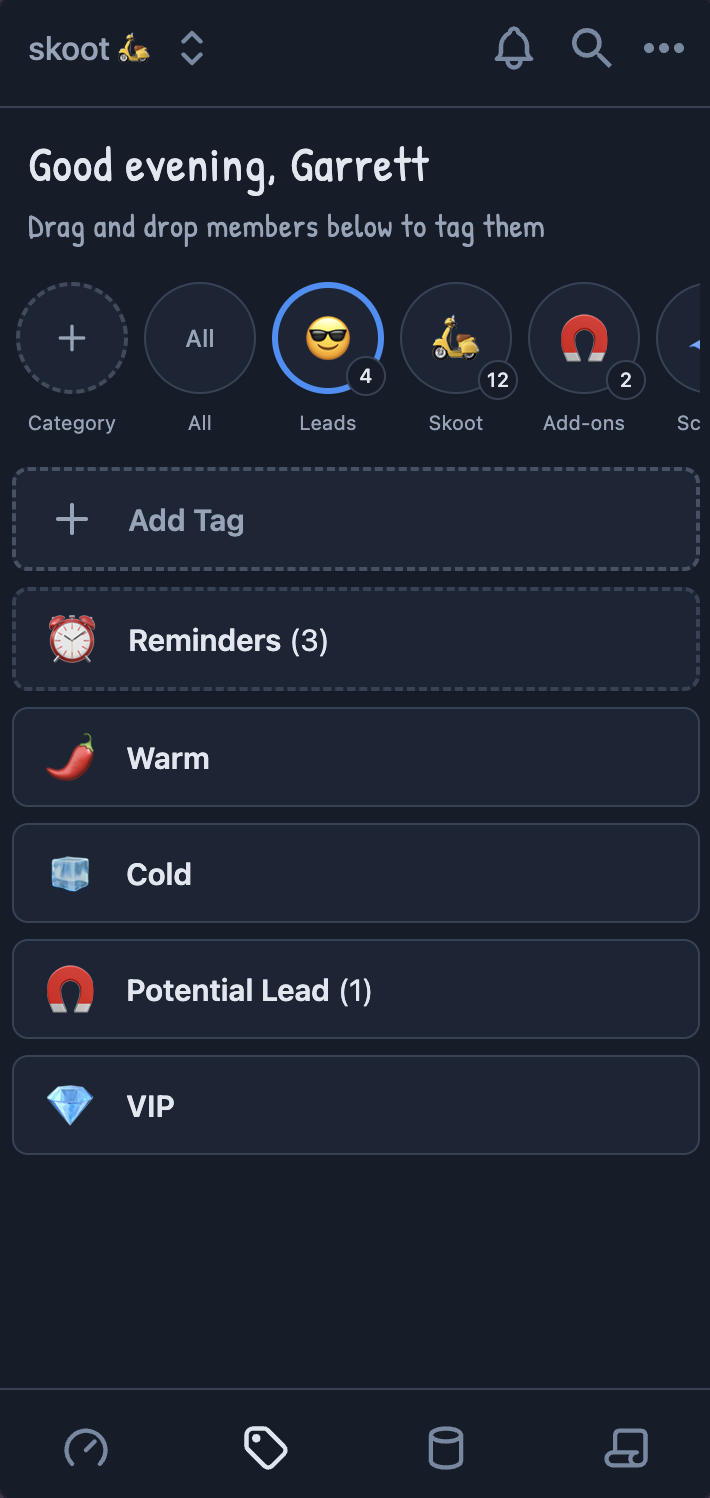The width and height of the screenshot is (710, 1498).
Task: Switch to the dashboard gauge tab
Action: (86, 1448)
